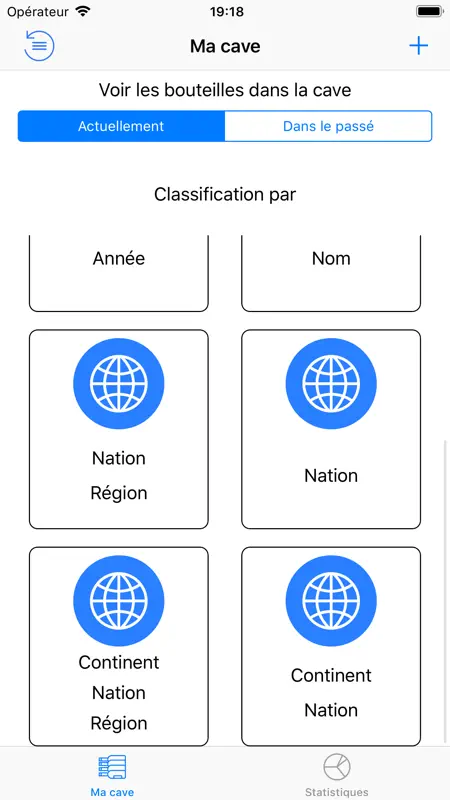Tap the list refresh icon in the header

coord(39,46)
